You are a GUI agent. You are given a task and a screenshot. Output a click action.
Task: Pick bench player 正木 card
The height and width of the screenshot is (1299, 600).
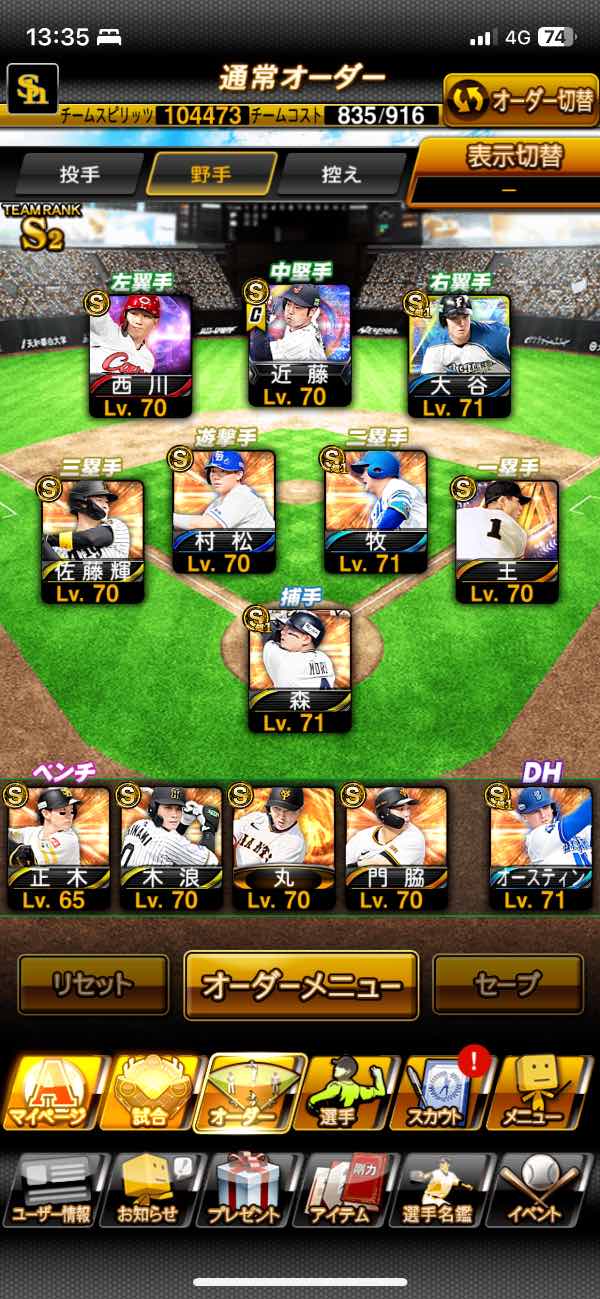pyautogui.click(x=59, y=846)
